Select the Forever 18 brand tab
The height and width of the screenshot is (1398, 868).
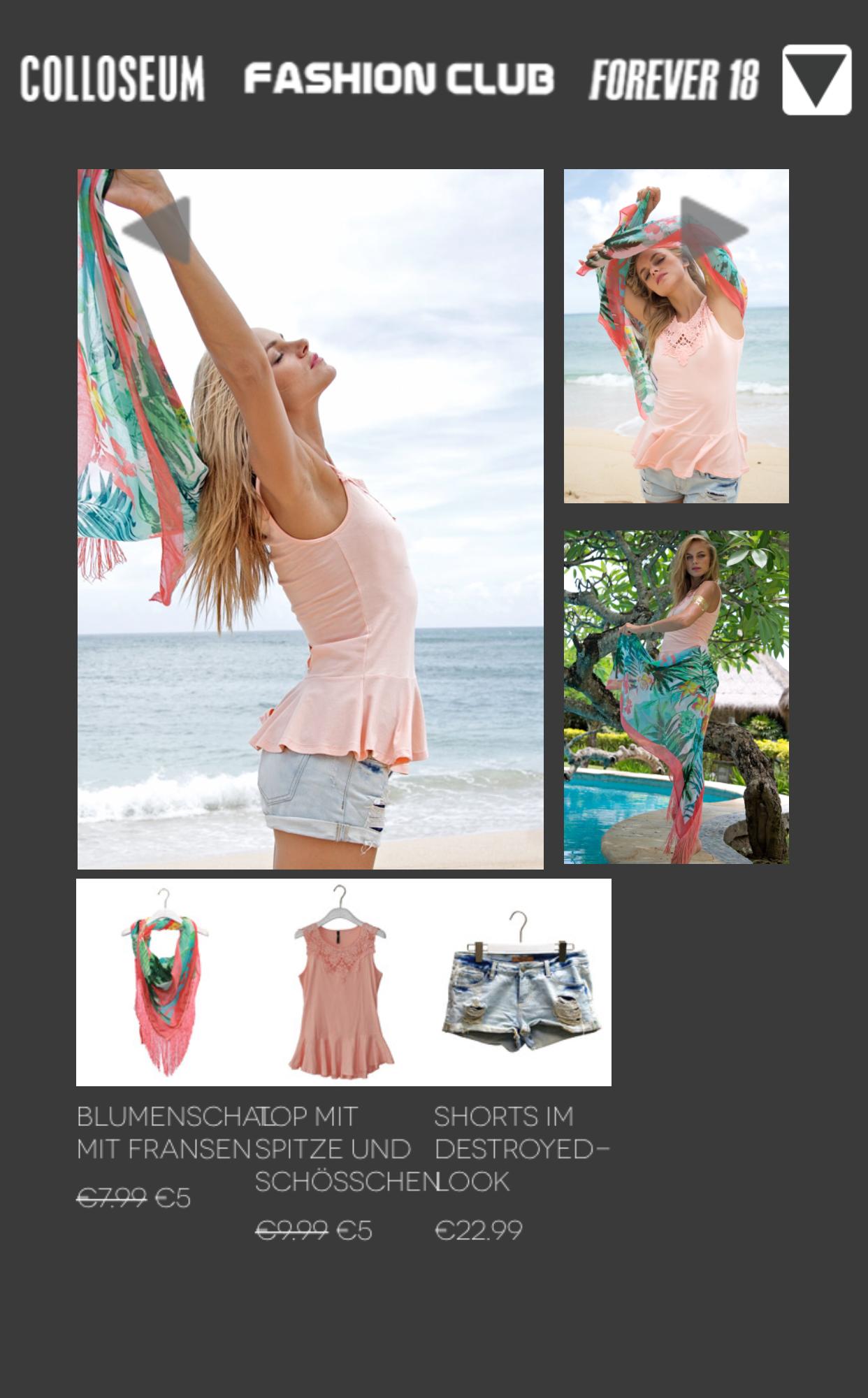[x=674, y=79]
